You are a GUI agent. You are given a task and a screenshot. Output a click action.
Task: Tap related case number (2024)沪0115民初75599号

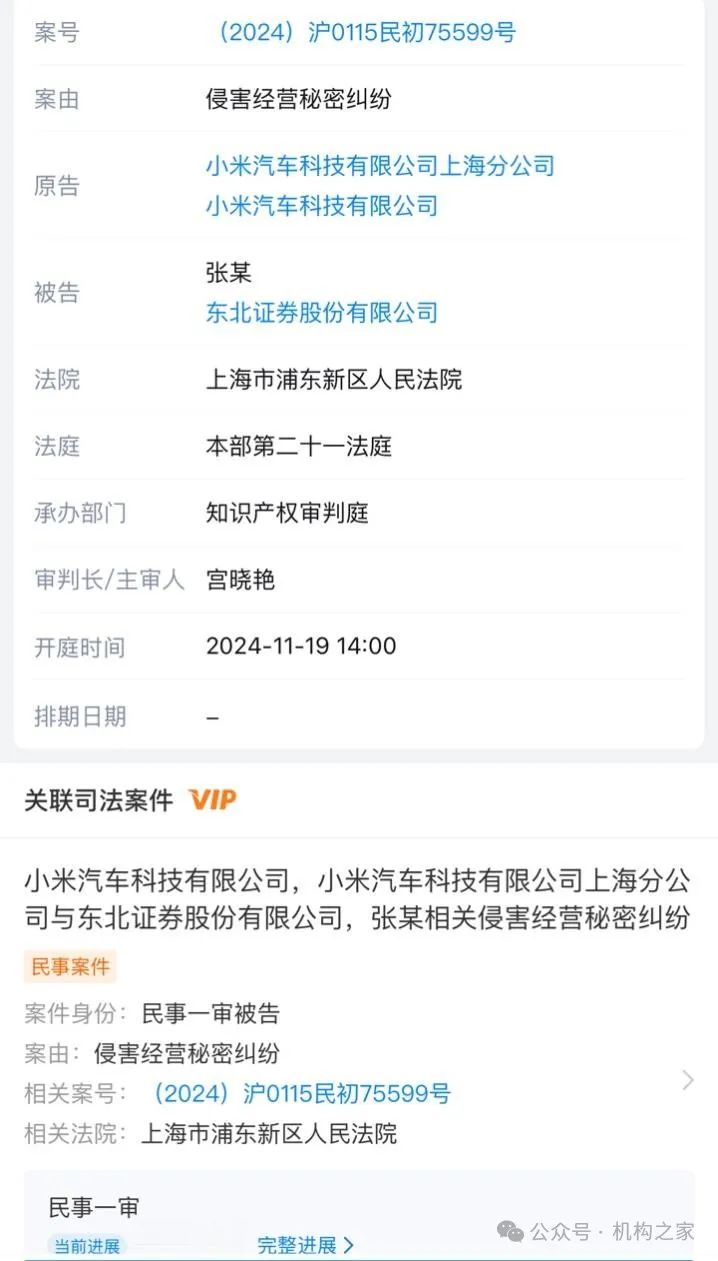point(298,1093)
